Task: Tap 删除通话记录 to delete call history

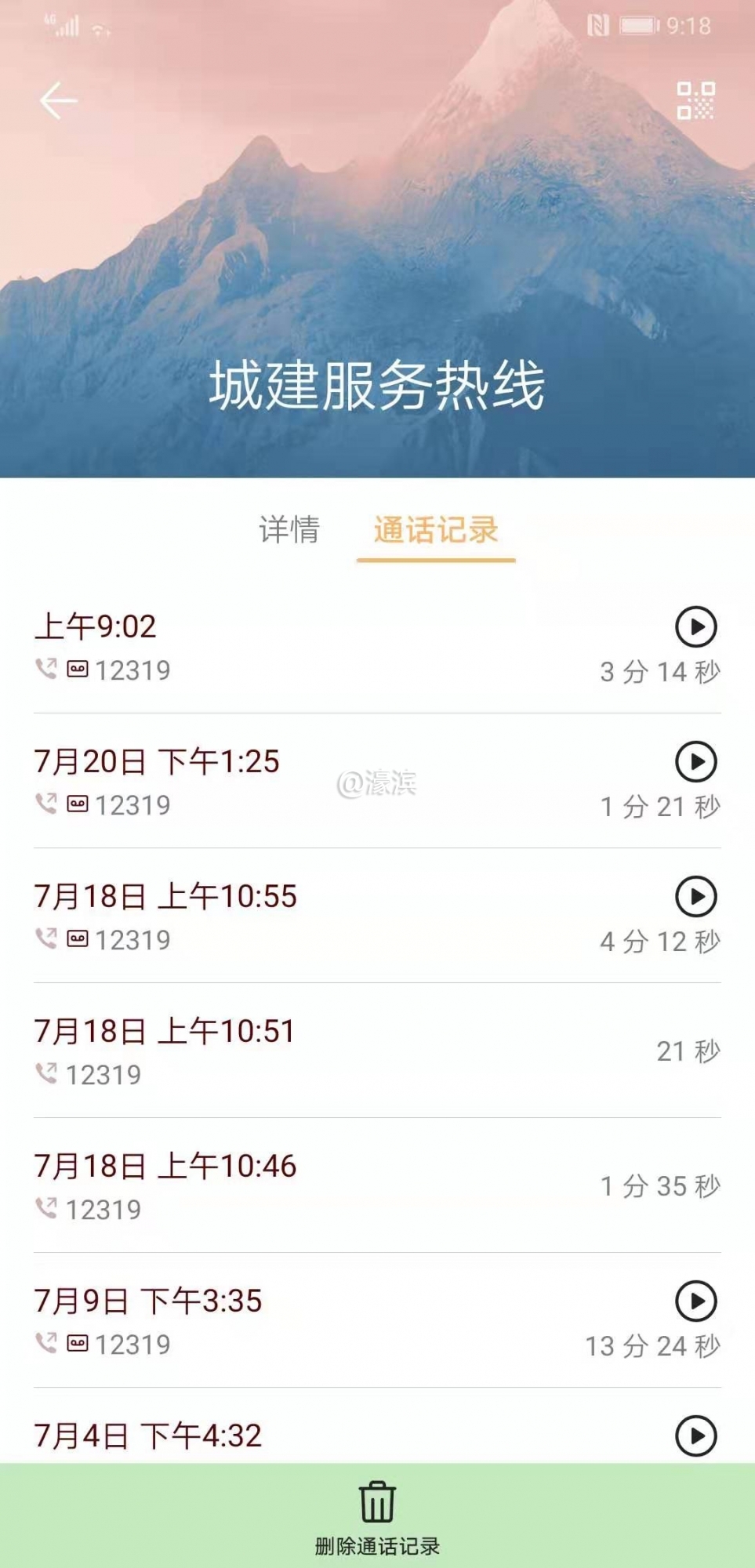Action: click(377, 1516)
